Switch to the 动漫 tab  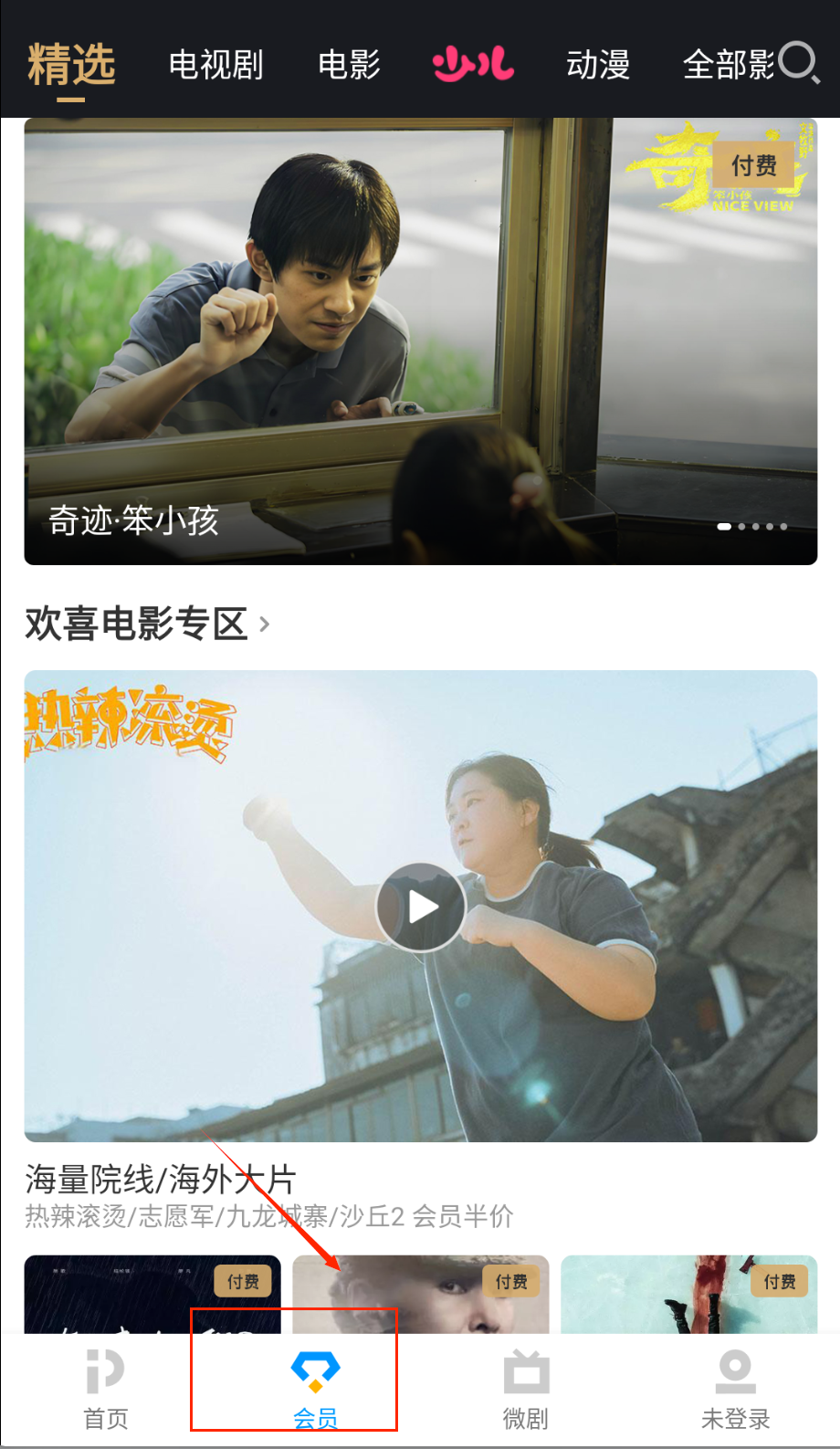[x=598, y=65]
